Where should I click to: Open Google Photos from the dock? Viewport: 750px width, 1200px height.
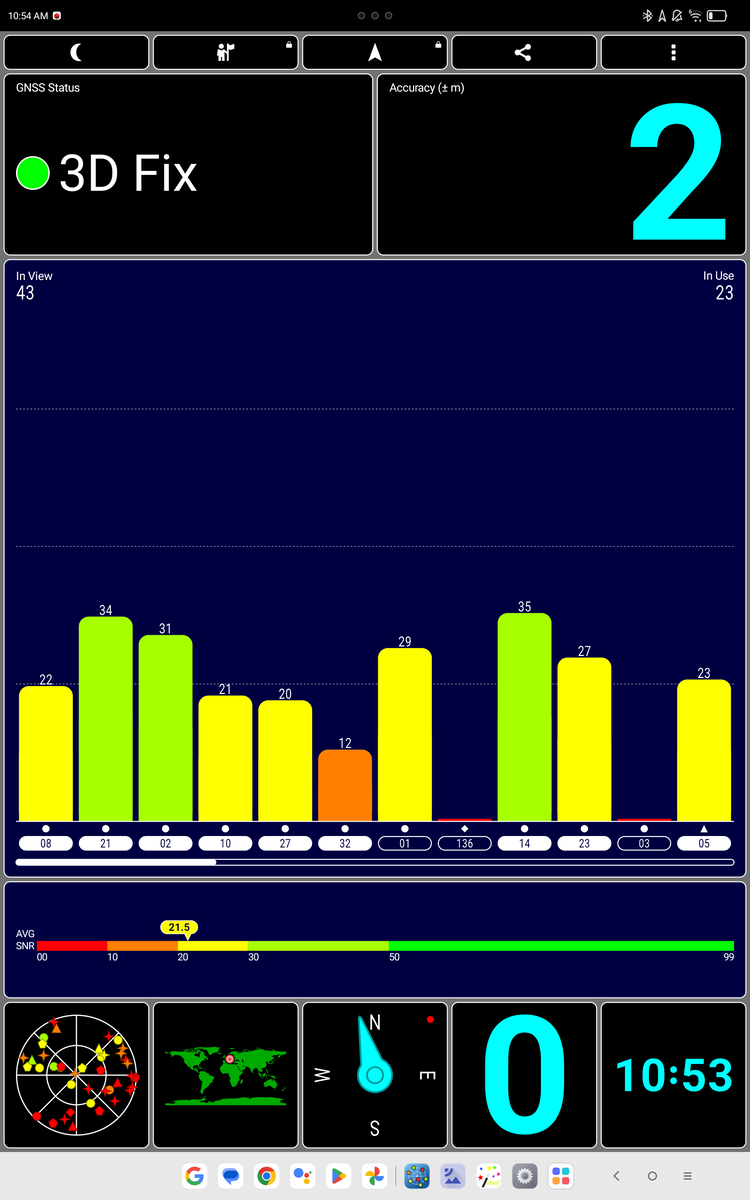pyautogui.click(x=374, y=1176)
